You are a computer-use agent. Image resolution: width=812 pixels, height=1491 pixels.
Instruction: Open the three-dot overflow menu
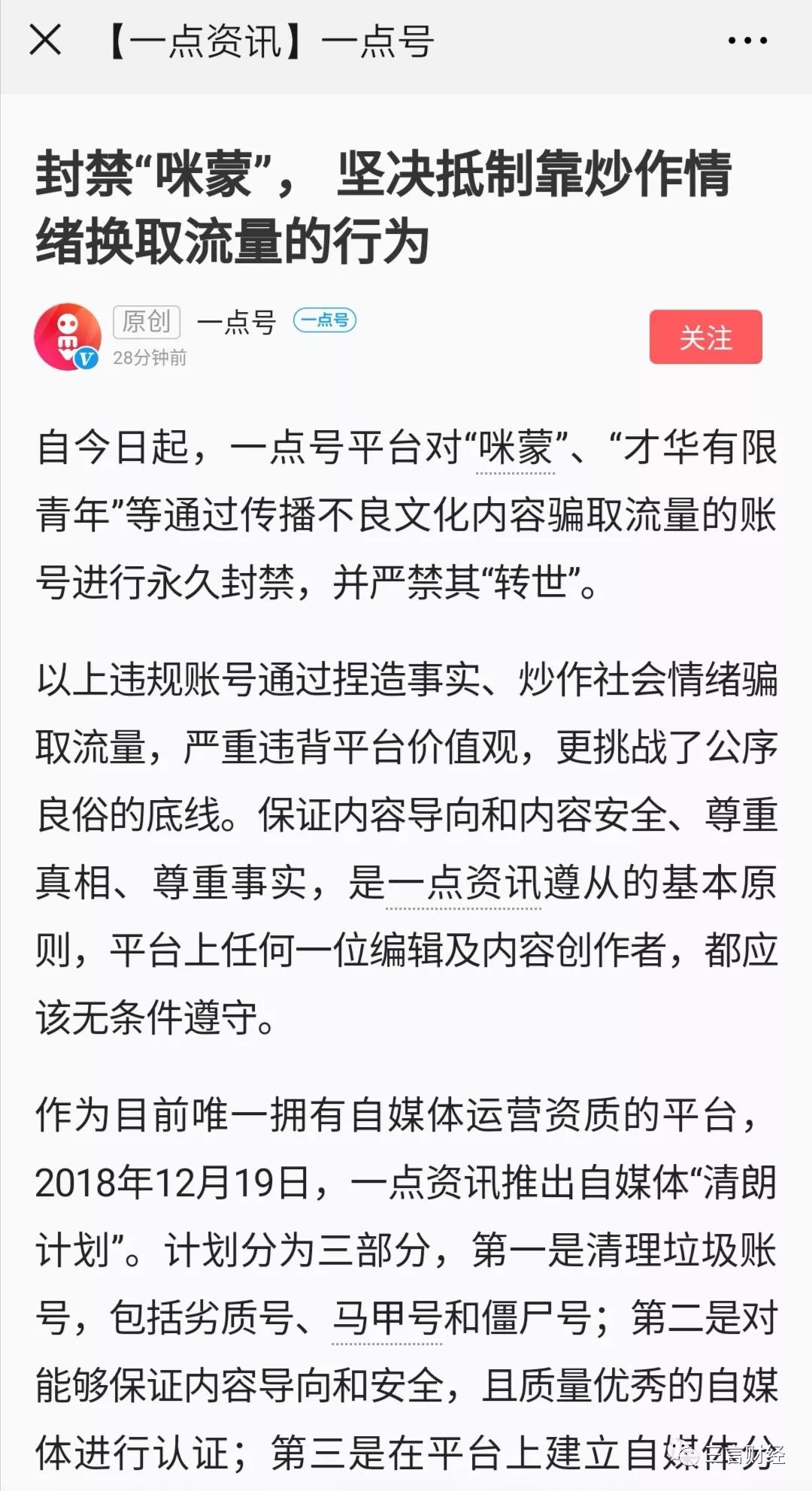pos(747,41)
